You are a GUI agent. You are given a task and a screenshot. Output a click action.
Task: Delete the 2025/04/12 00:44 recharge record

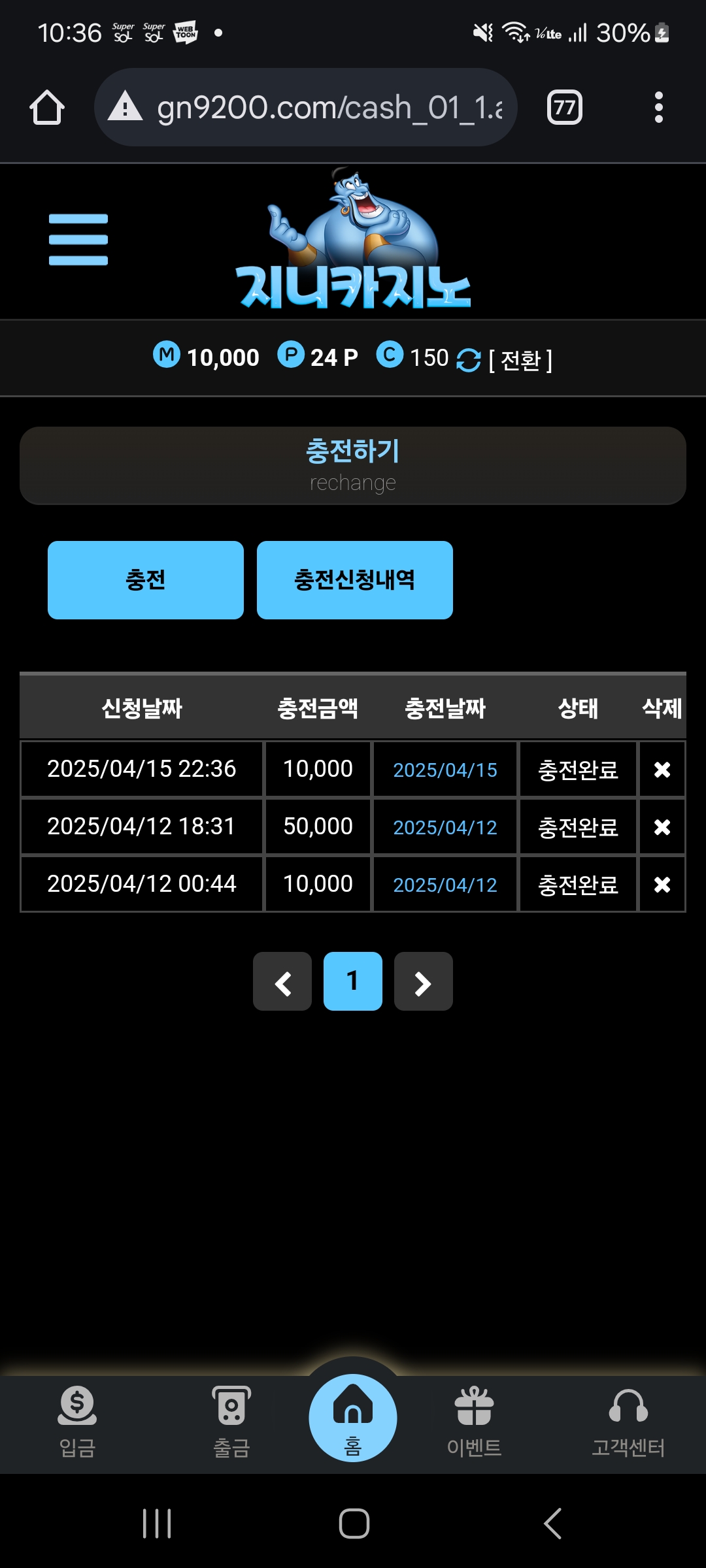pyautogui.click(x=662, y=885)
